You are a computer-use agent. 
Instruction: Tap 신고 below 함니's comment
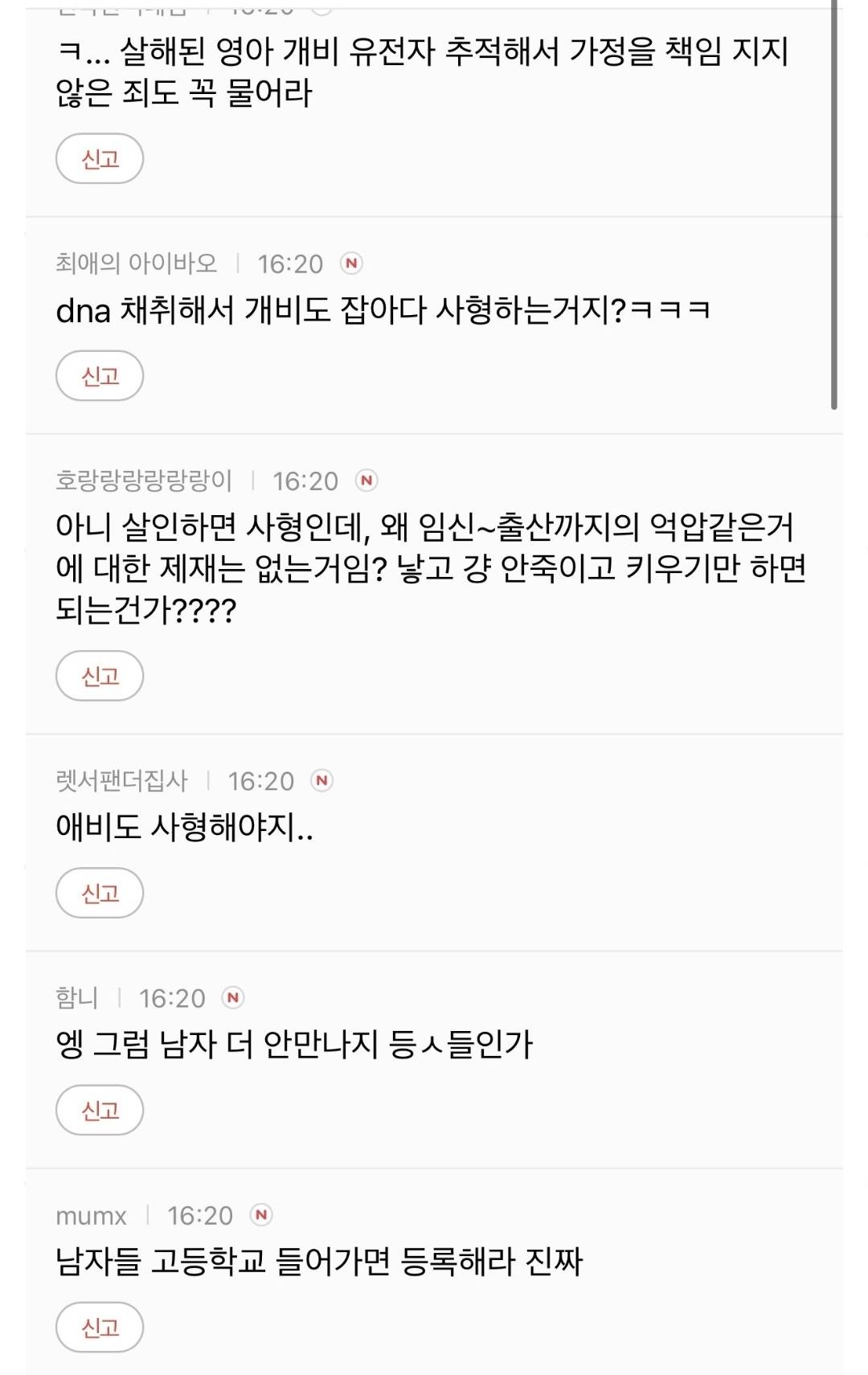pyautogui.click(x=100, y=1110)
